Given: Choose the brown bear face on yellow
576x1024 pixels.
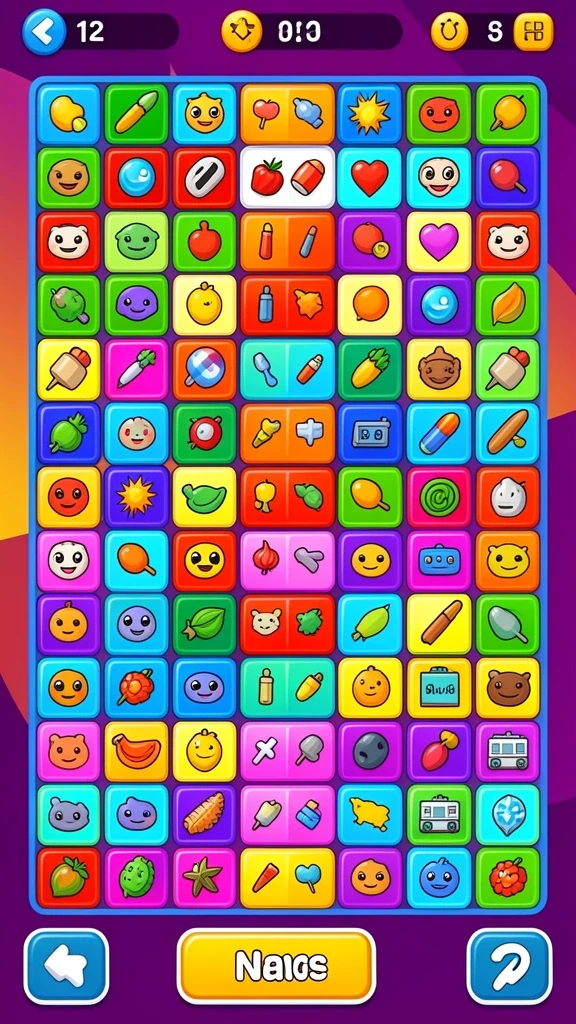Looking at the screenshot, I should tap(507, 688).
